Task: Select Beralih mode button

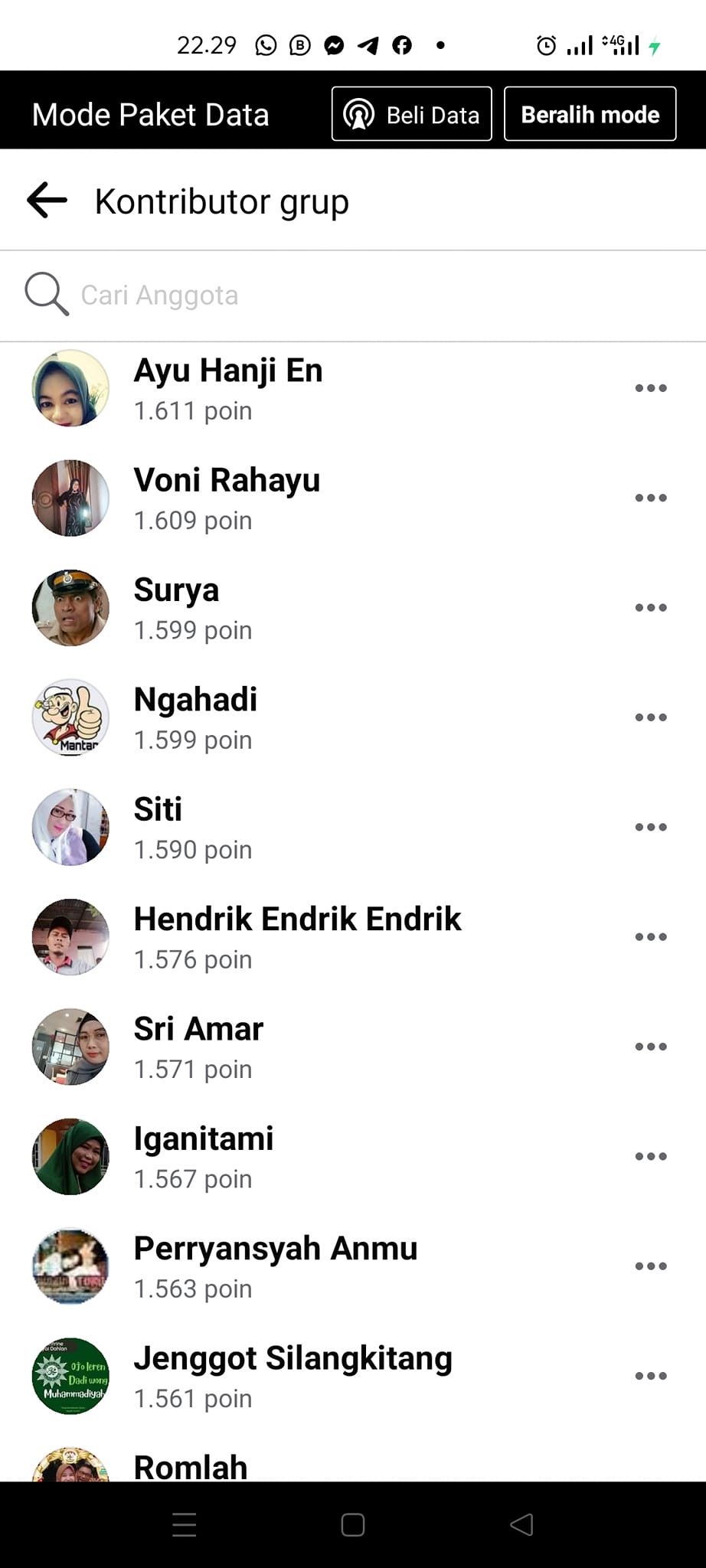Action: click(x=590, y=115)
